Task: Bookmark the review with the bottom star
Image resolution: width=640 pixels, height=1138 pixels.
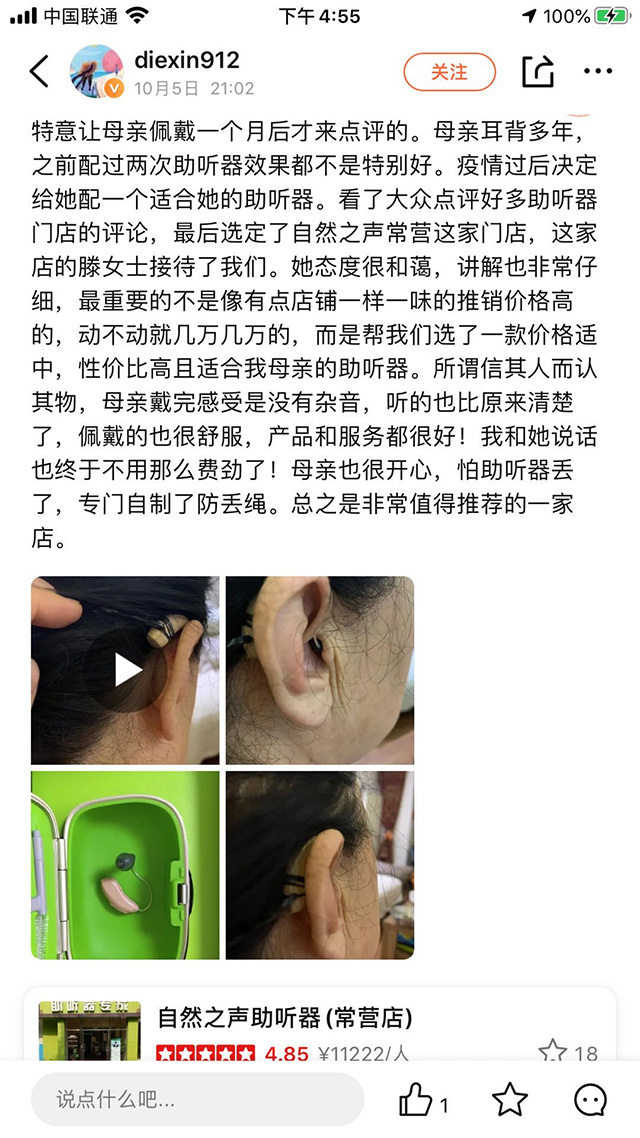Action: (x=510, y=1101)
